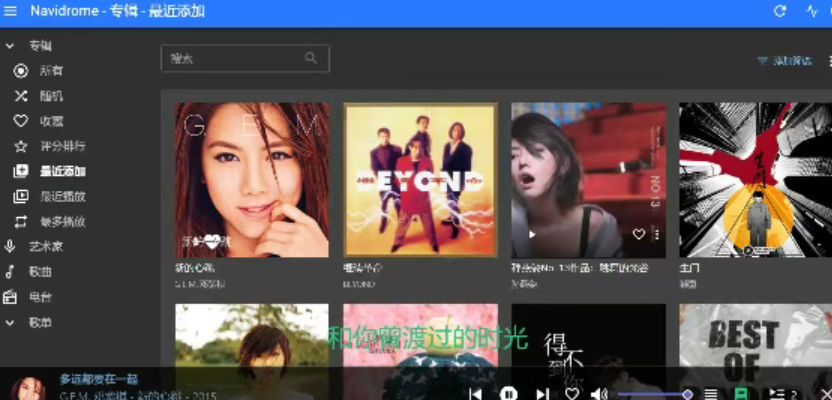
Task: Show all albums via 所有
Action: (x=50, y=71)
